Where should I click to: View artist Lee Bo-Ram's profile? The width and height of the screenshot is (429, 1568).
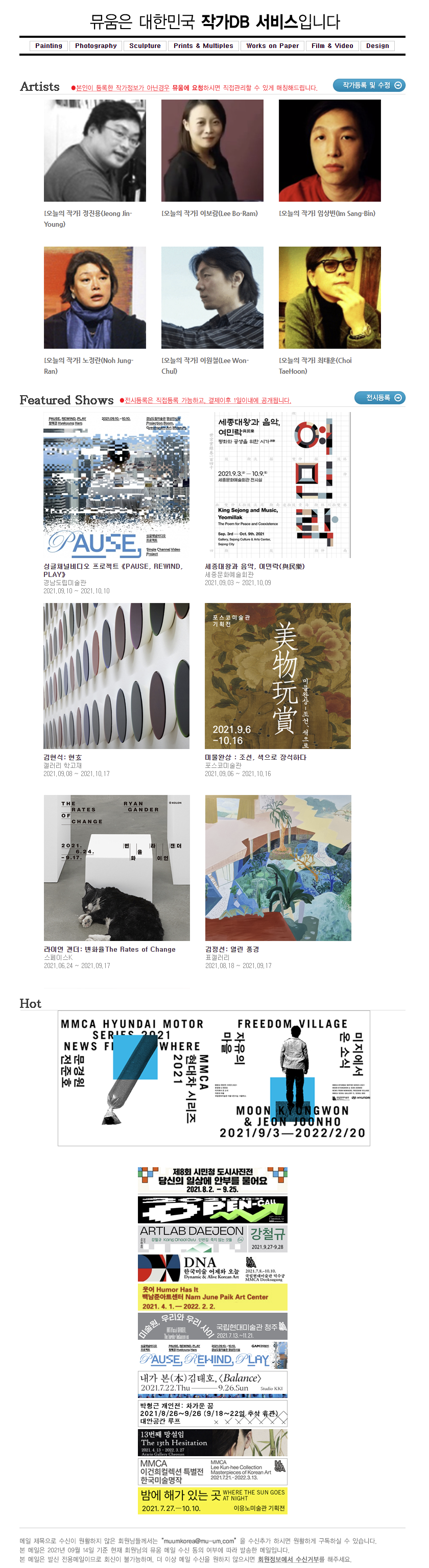(212, 150)
